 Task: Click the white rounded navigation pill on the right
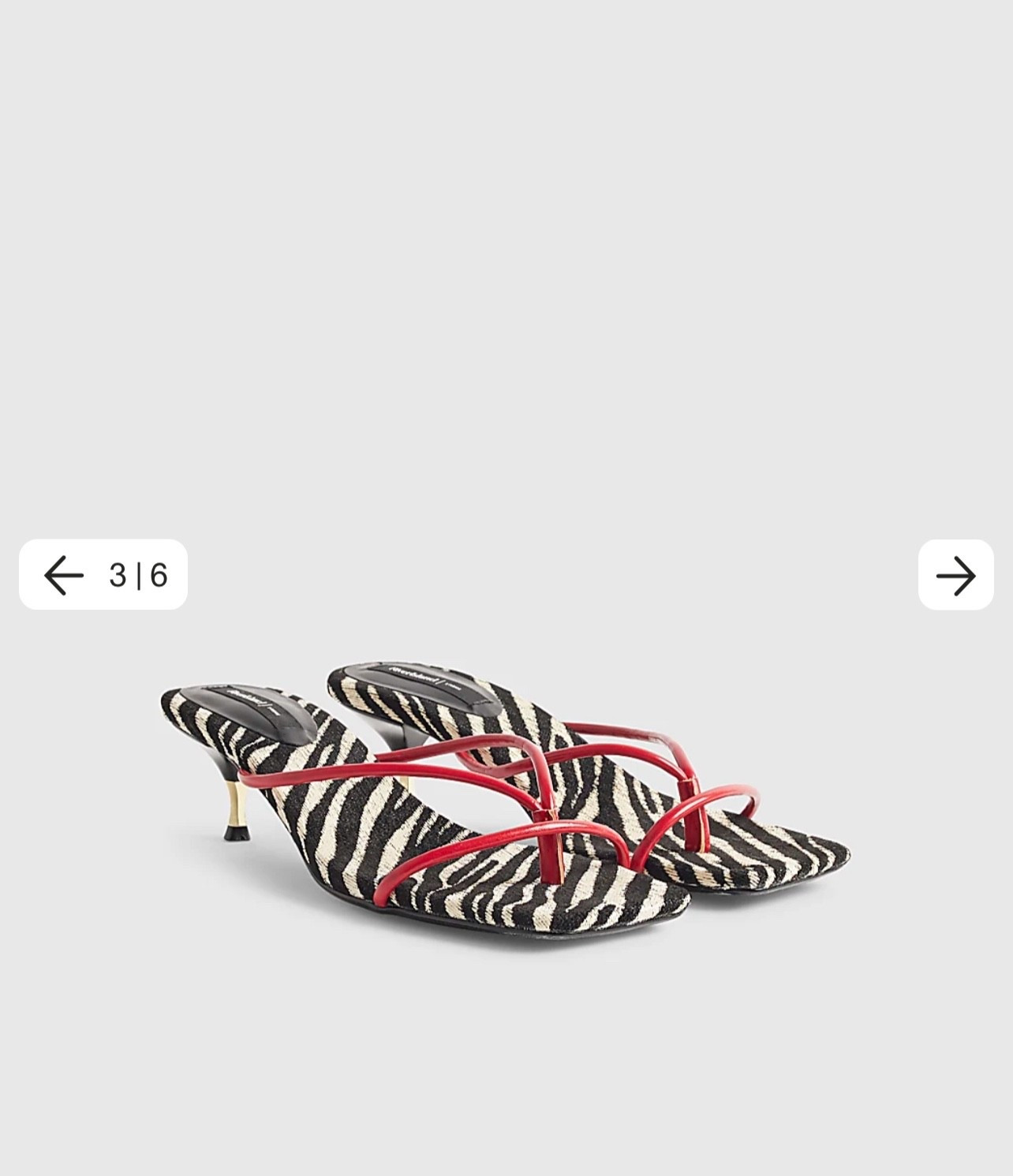pos(956,576)
